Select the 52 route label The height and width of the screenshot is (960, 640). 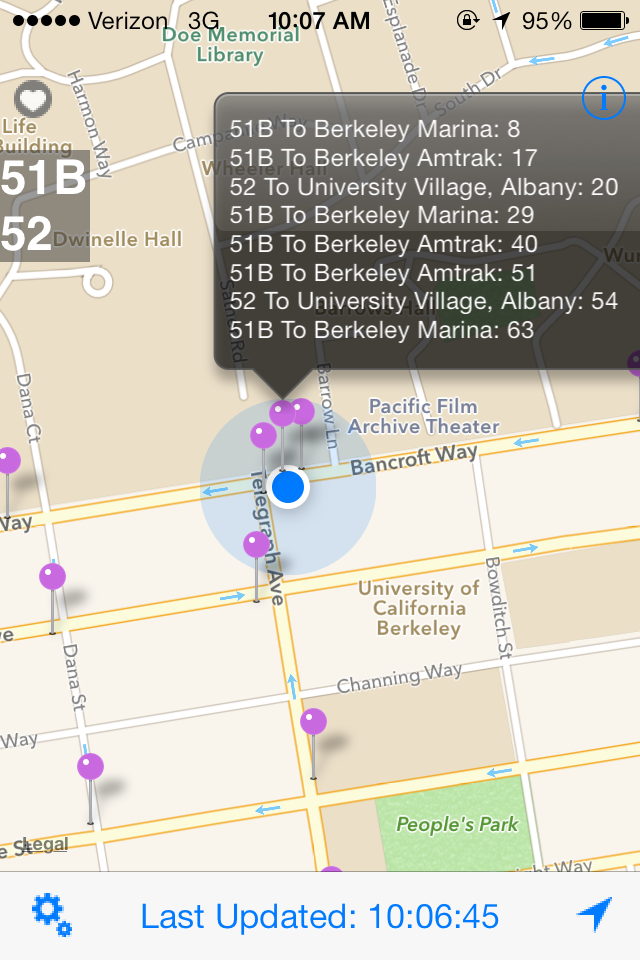pyautogui.click(x=28, y=234)
